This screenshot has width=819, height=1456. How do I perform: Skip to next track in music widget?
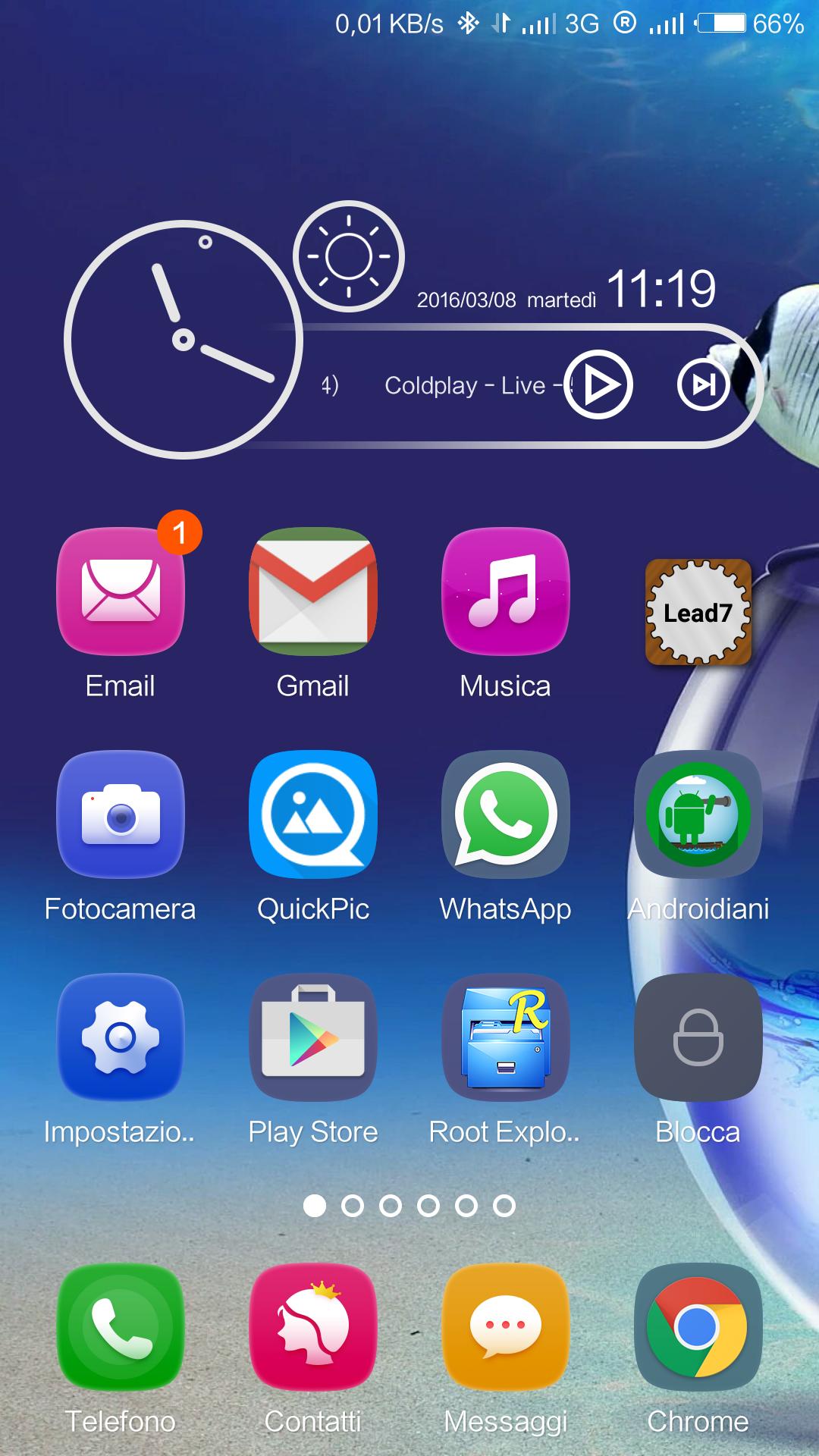703,384
